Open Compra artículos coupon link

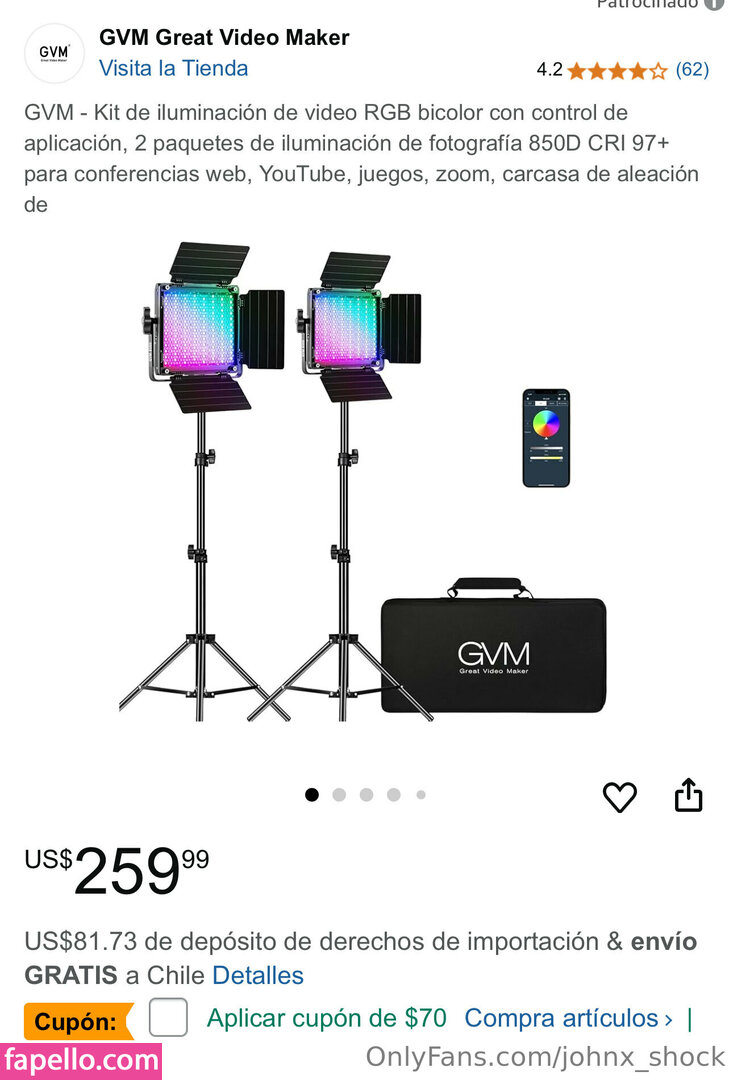(568, 1018)
